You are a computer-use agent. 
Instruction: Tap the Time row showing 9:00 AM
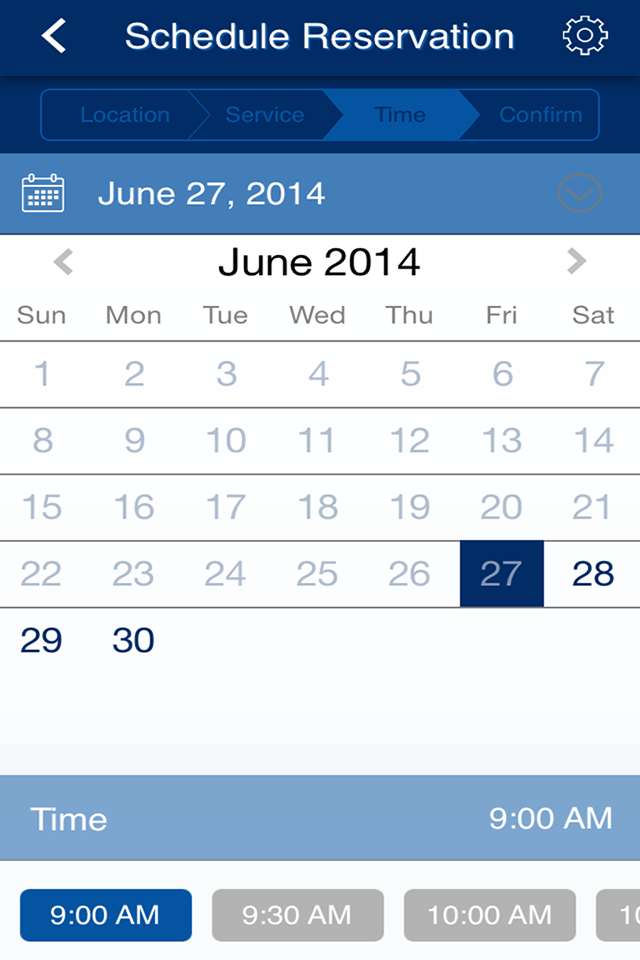[320, 818]
